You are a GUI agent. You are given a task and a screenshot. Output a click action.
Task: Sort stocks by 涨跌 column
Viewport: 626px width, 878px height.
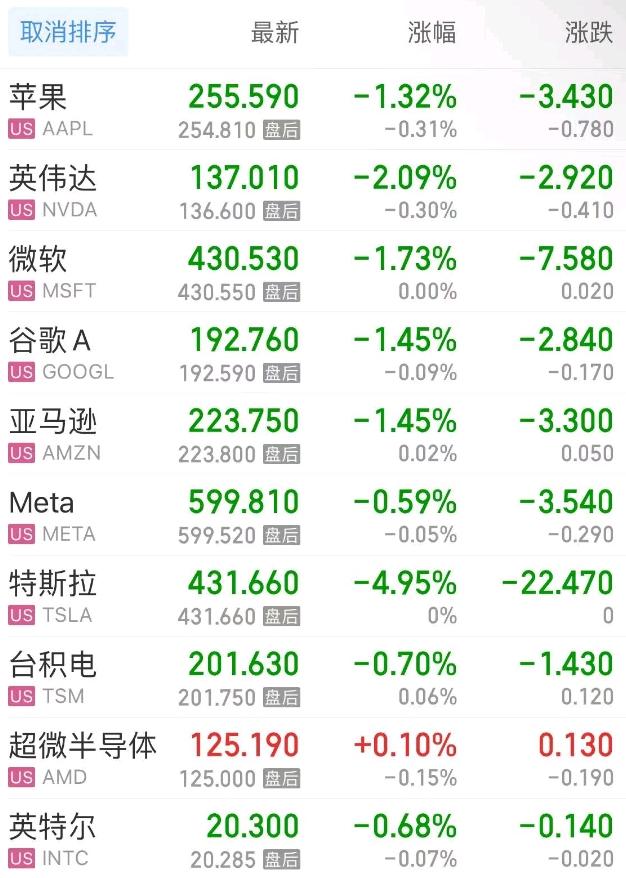588,32
